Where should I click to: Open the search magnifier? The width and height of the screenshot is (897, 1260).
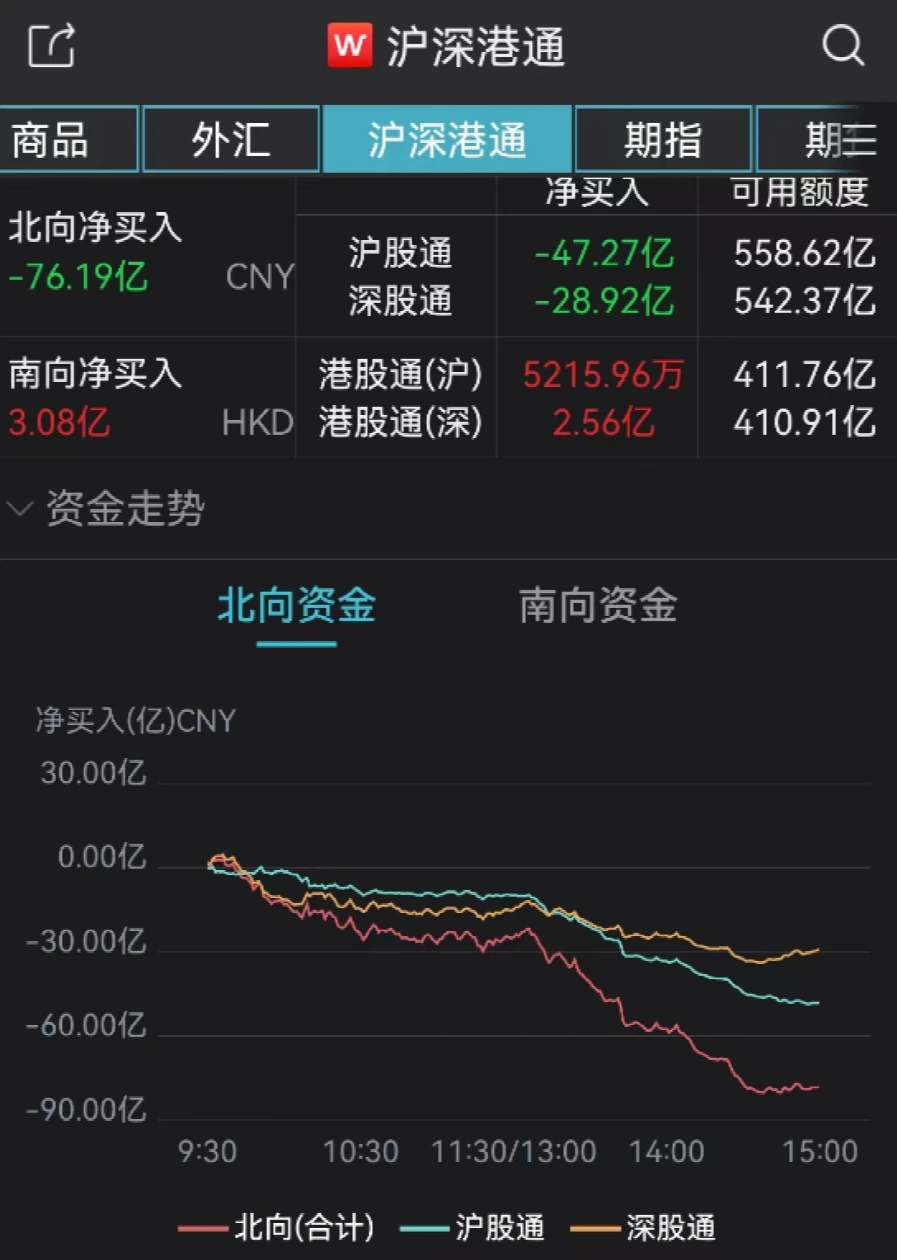point(842,46)
